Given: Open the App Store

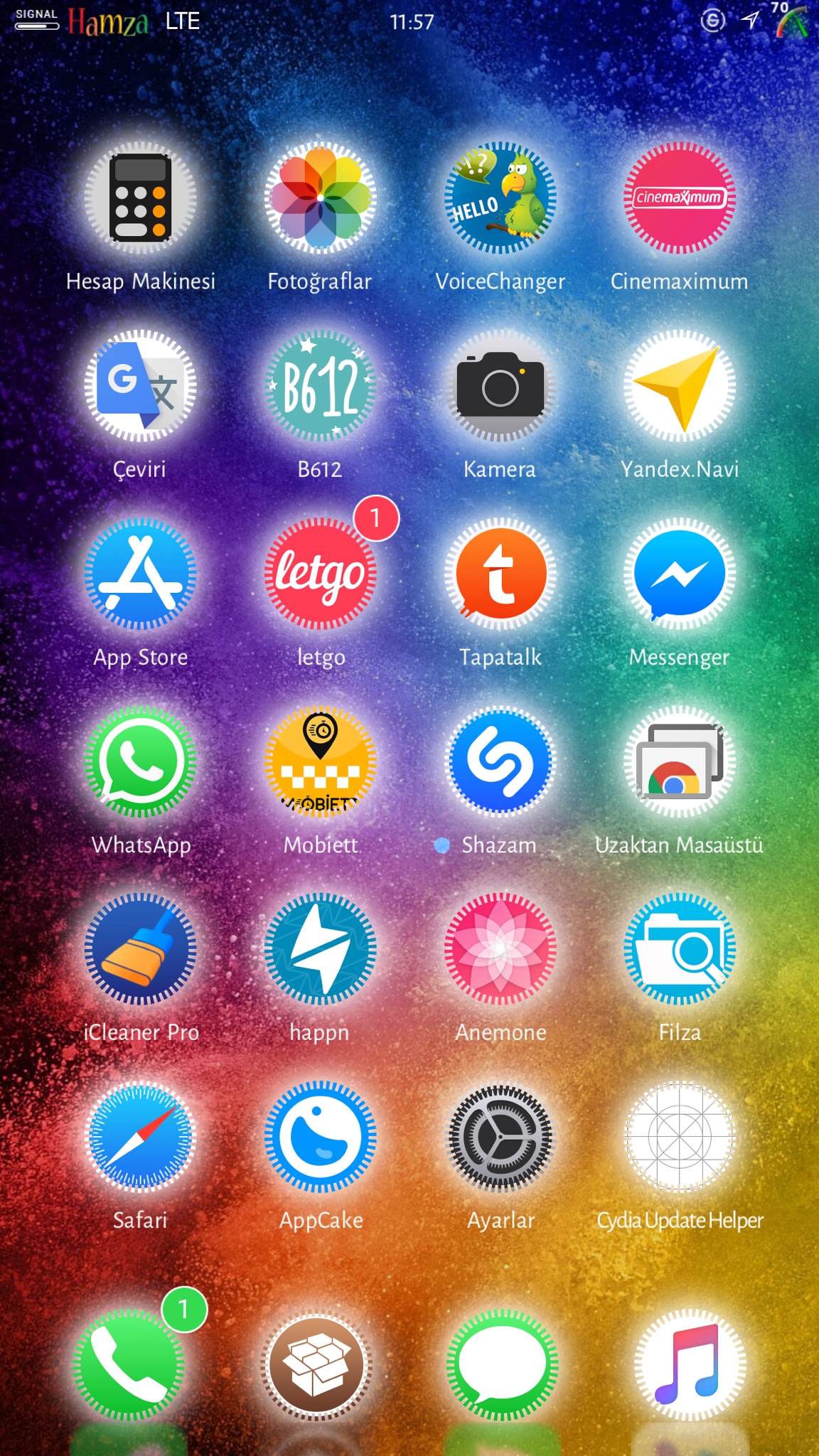Looking at the screenshot, I should click(x=140, y=574).
